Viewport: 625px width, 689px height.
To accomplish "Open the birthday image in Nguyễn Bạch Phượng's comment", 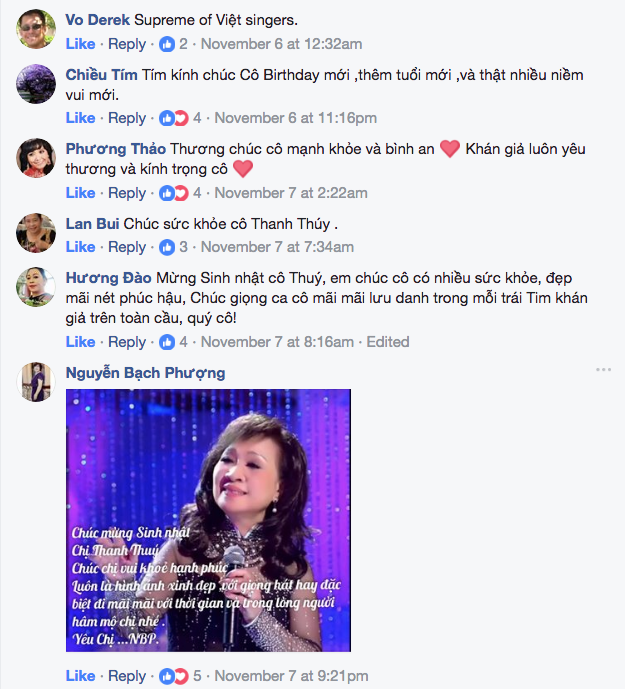I will pyautogui.click(x=208, y=520).
